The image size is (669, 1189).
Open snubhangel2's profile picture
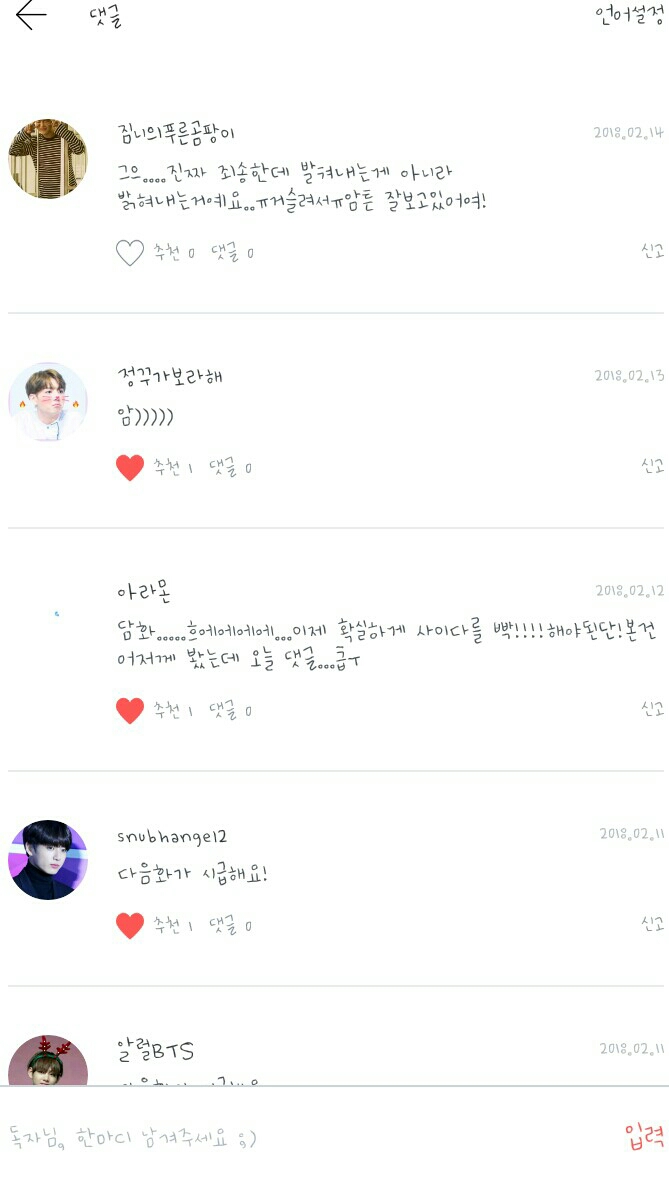(x=48, y=860)
